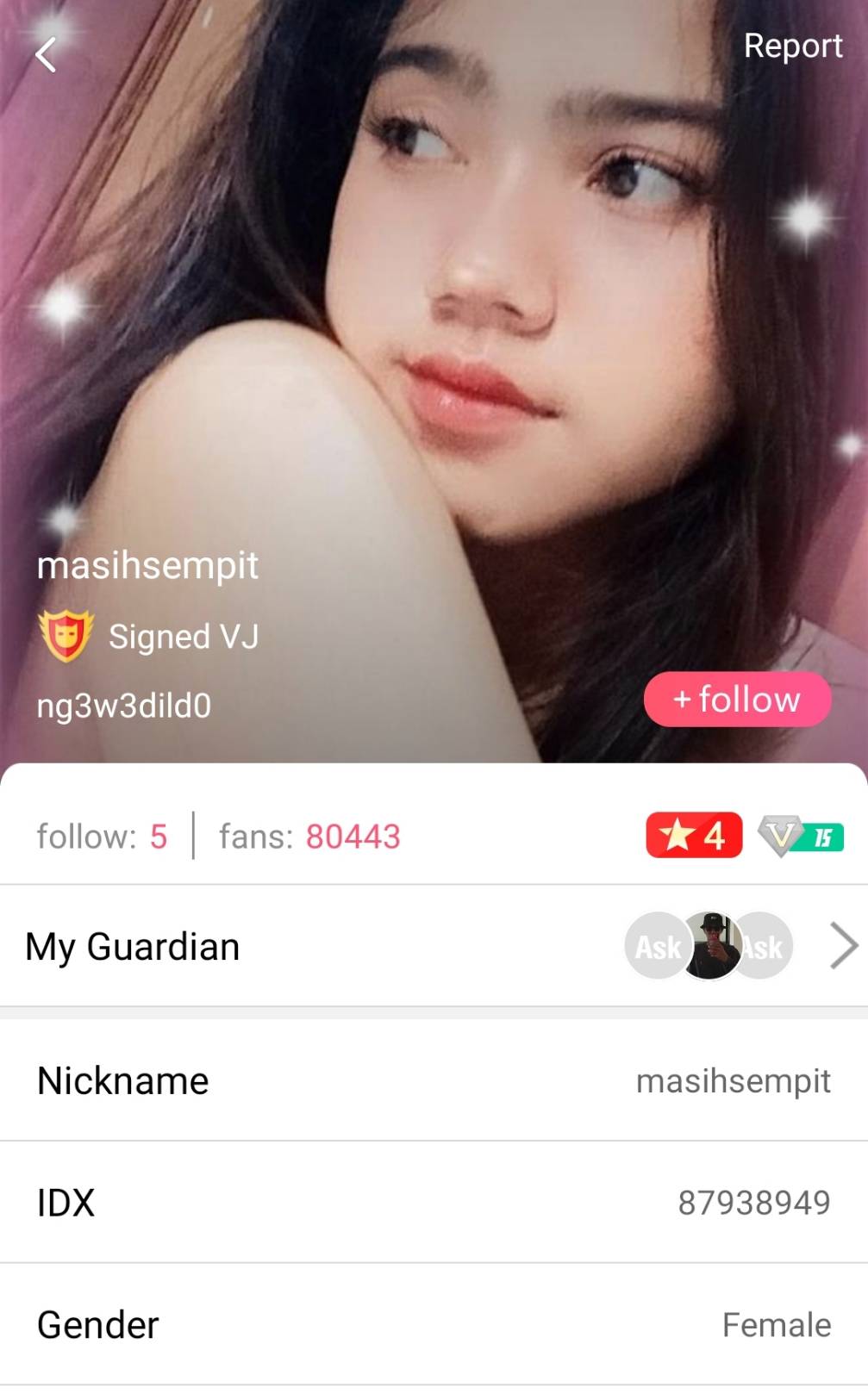The image size is (868, 1400).
Task: View the following count
Action: point(102,836)
